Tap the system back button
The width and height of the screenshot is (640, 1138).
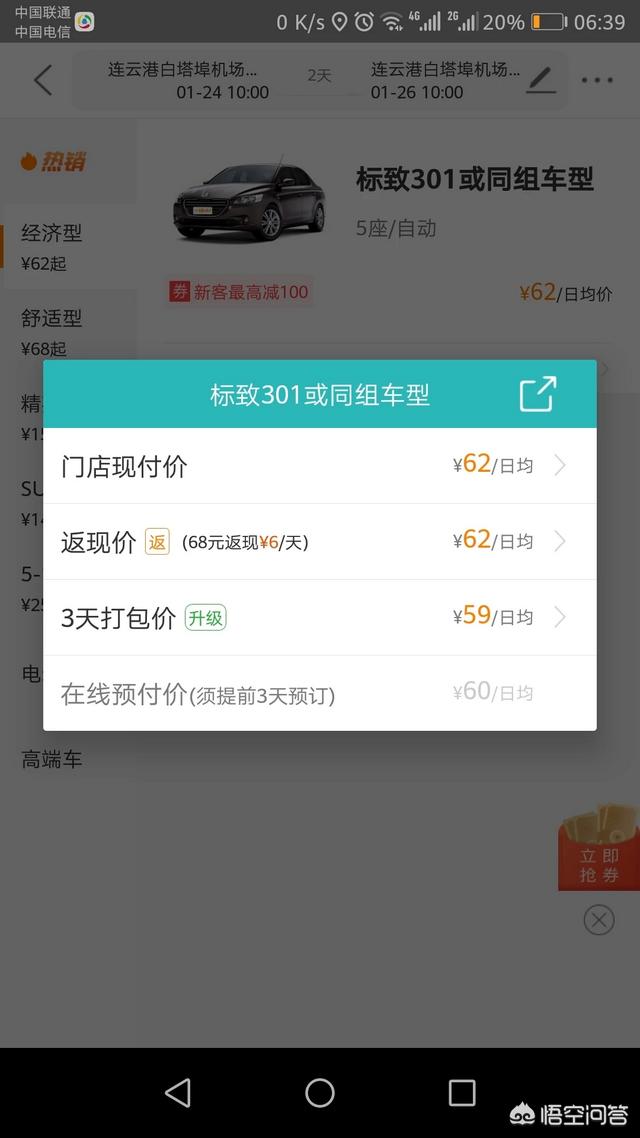point(178,1092)
